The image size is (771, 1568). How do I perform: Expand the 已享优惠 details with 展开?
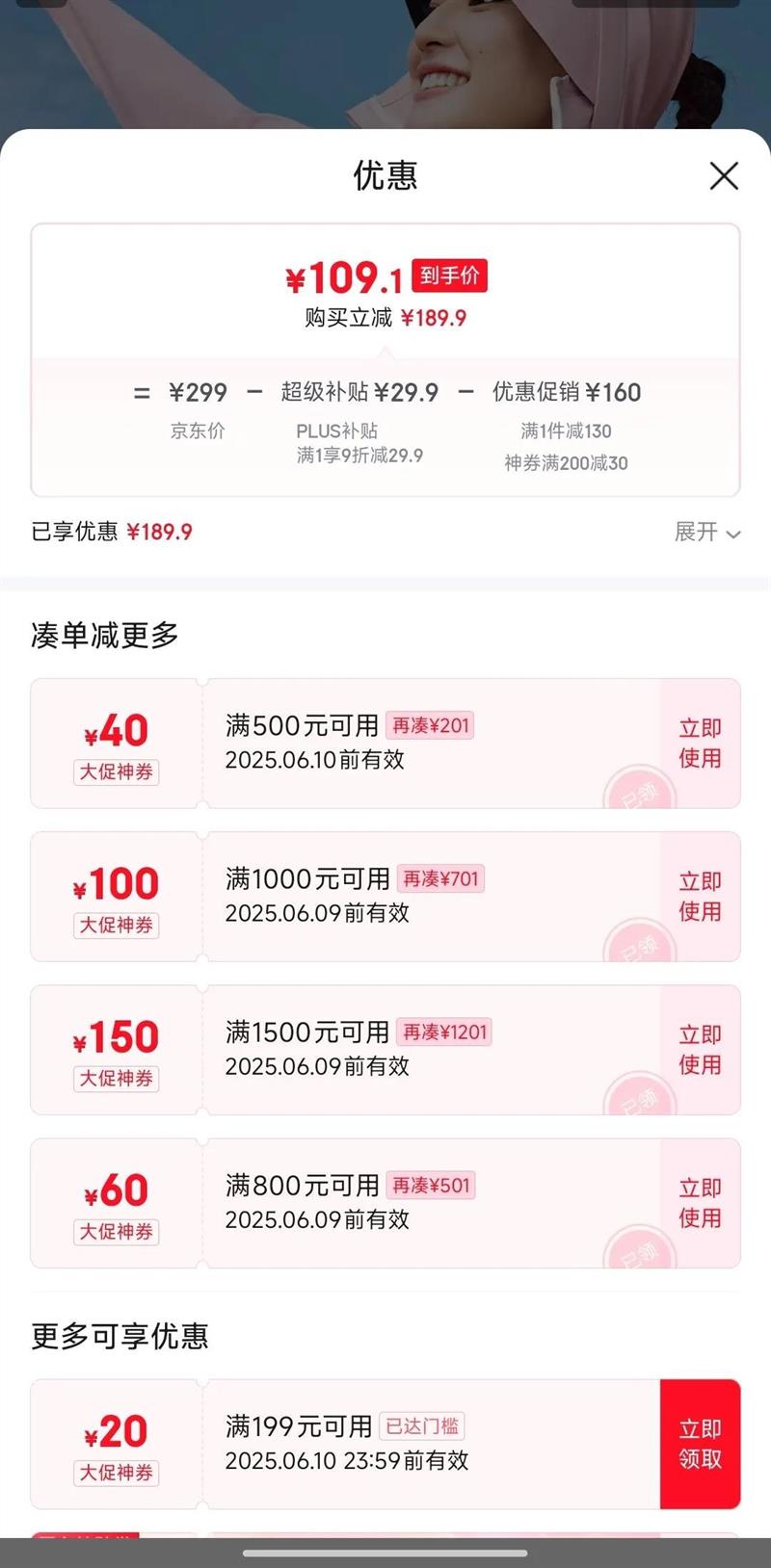point(706,533)
